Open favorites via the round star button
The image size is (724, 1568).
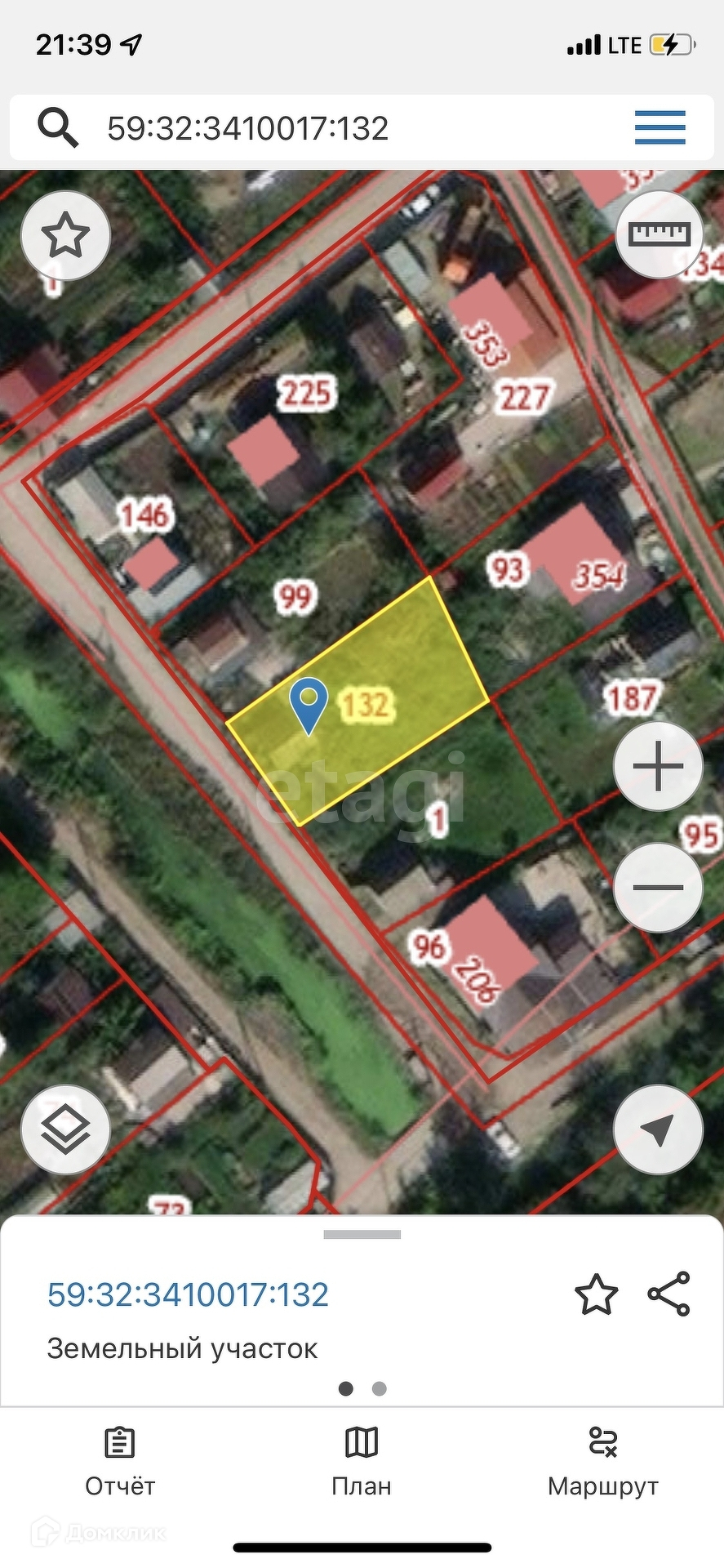click(65, 236)
